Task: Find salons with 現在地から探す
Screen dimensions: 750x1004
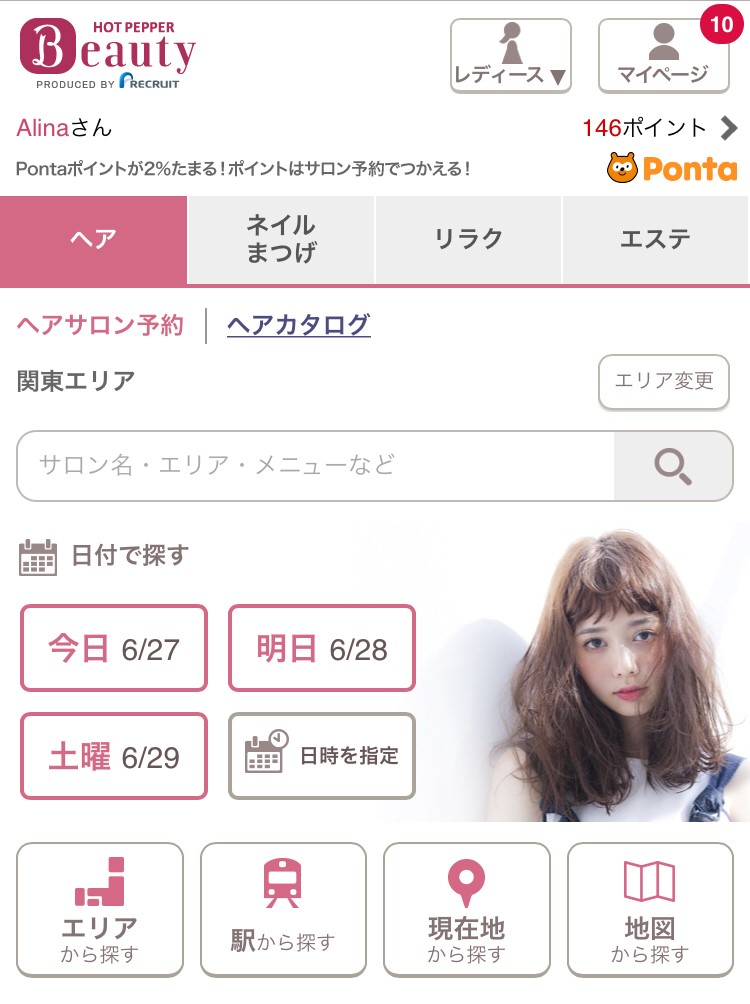Action: pyautogui.click(x=466, y=910)
